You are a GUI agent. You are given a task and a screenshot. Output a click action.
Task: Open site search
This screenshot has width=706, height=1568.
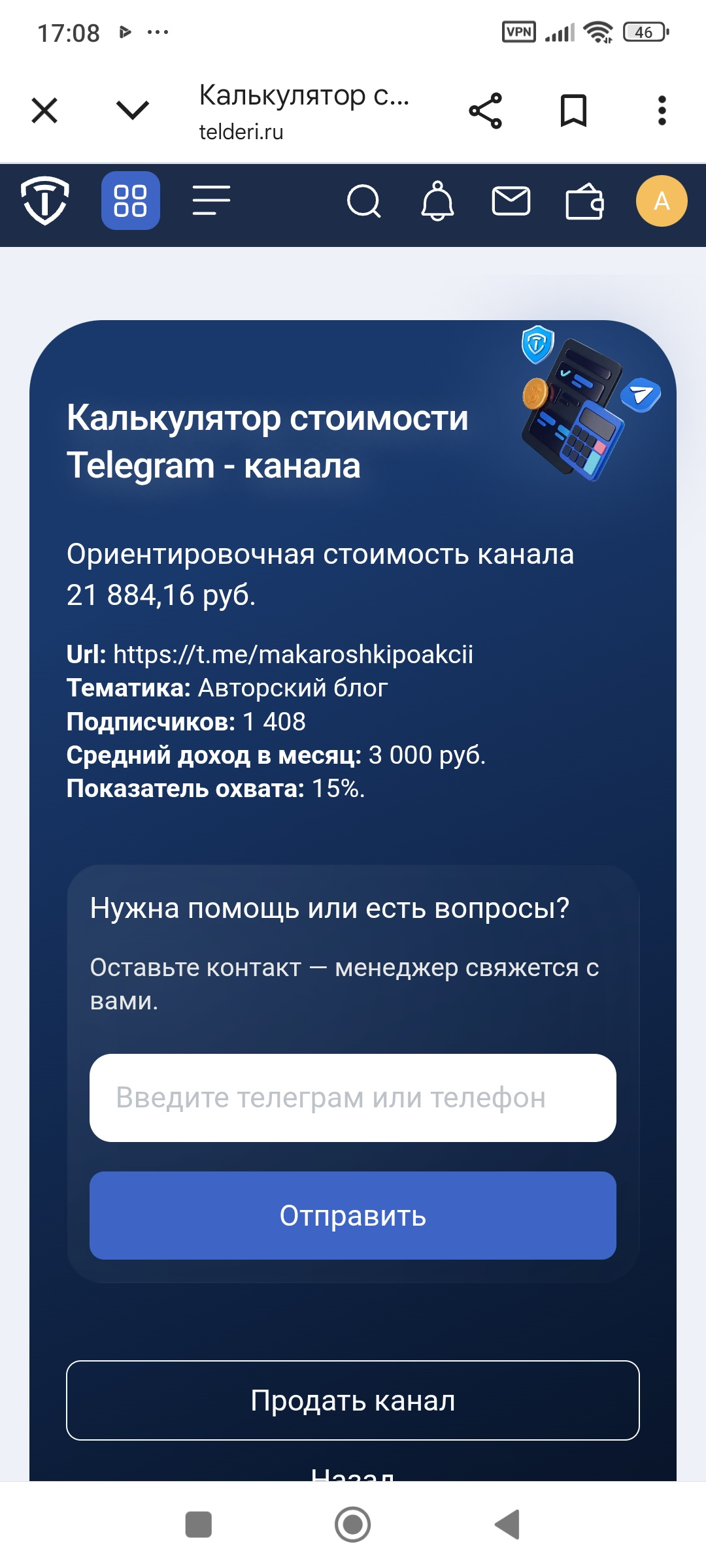click(x=363, y=201)
